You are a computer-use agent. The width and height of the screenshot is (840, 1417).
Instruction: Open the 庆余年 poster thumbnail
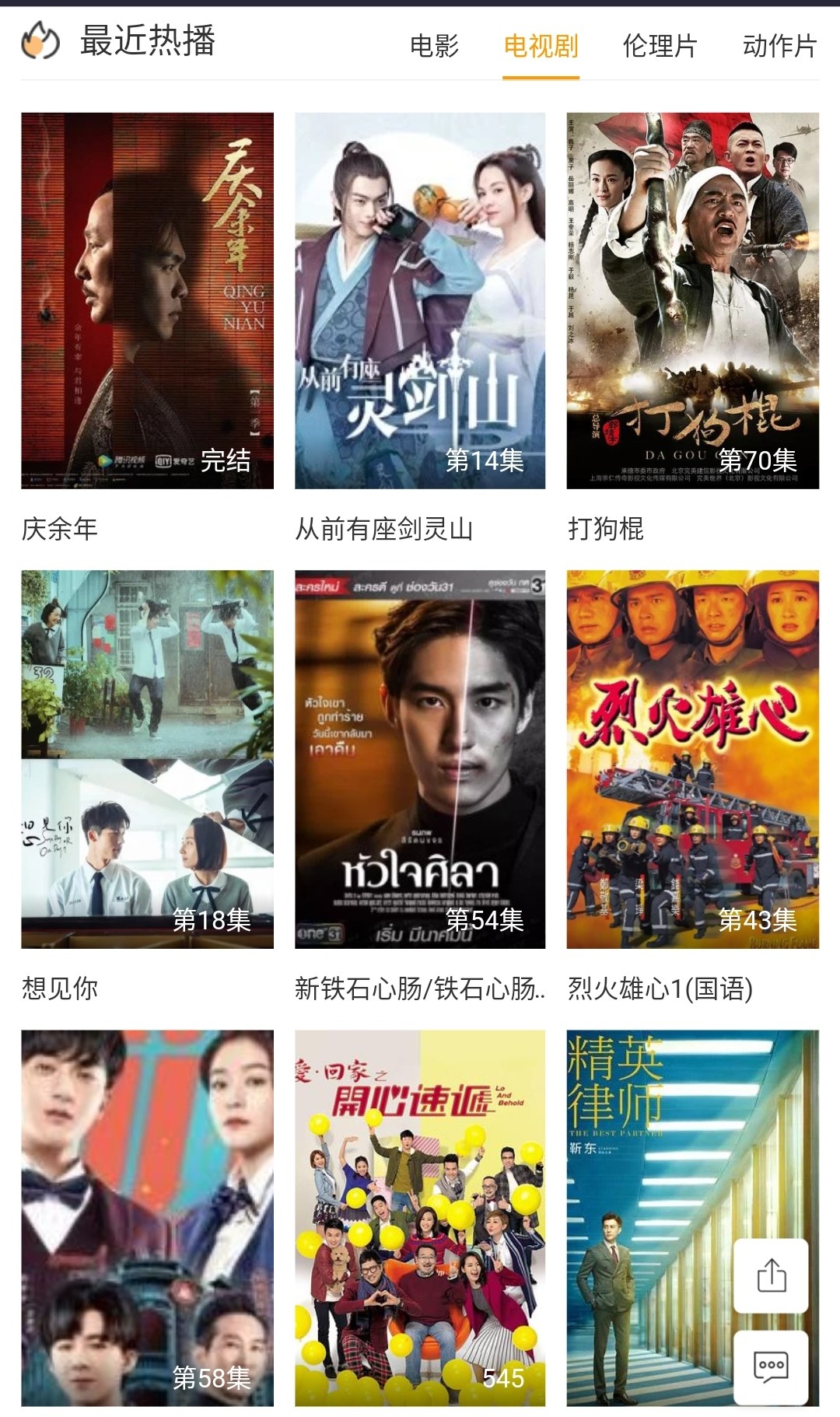click(x=148, y=299)
